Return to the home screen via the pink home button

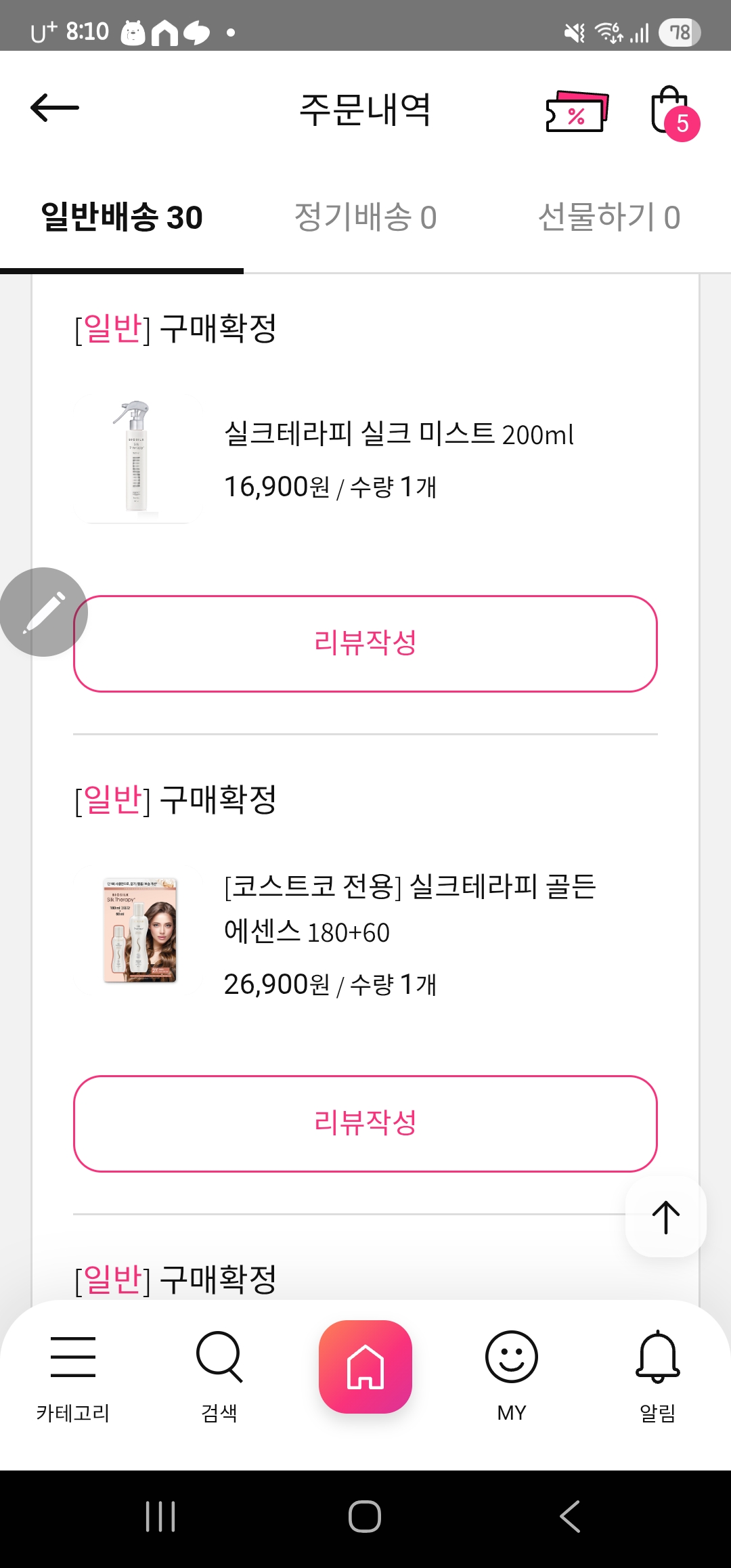tap(365, 1366)
